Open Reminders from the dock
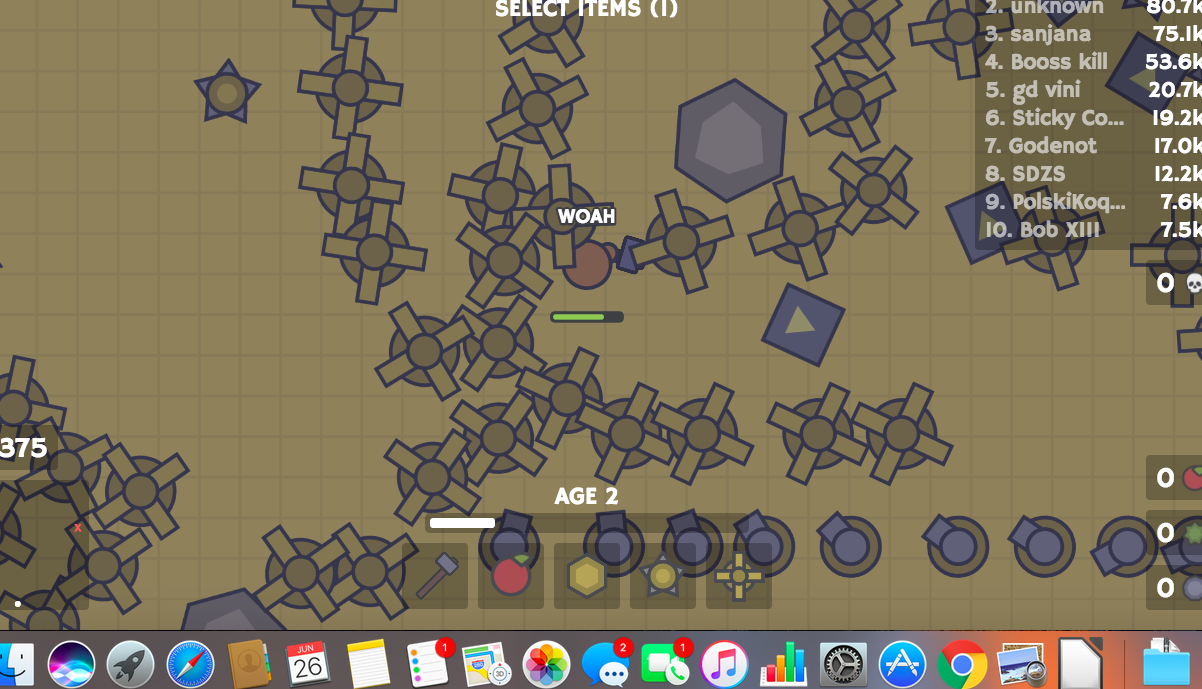1202x689 pixels. coord(428,664)
